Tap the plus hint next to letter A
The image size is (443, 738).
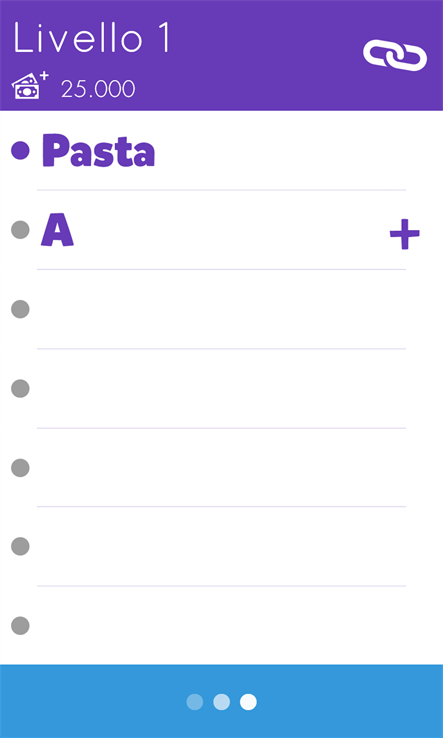pos(404,233)
